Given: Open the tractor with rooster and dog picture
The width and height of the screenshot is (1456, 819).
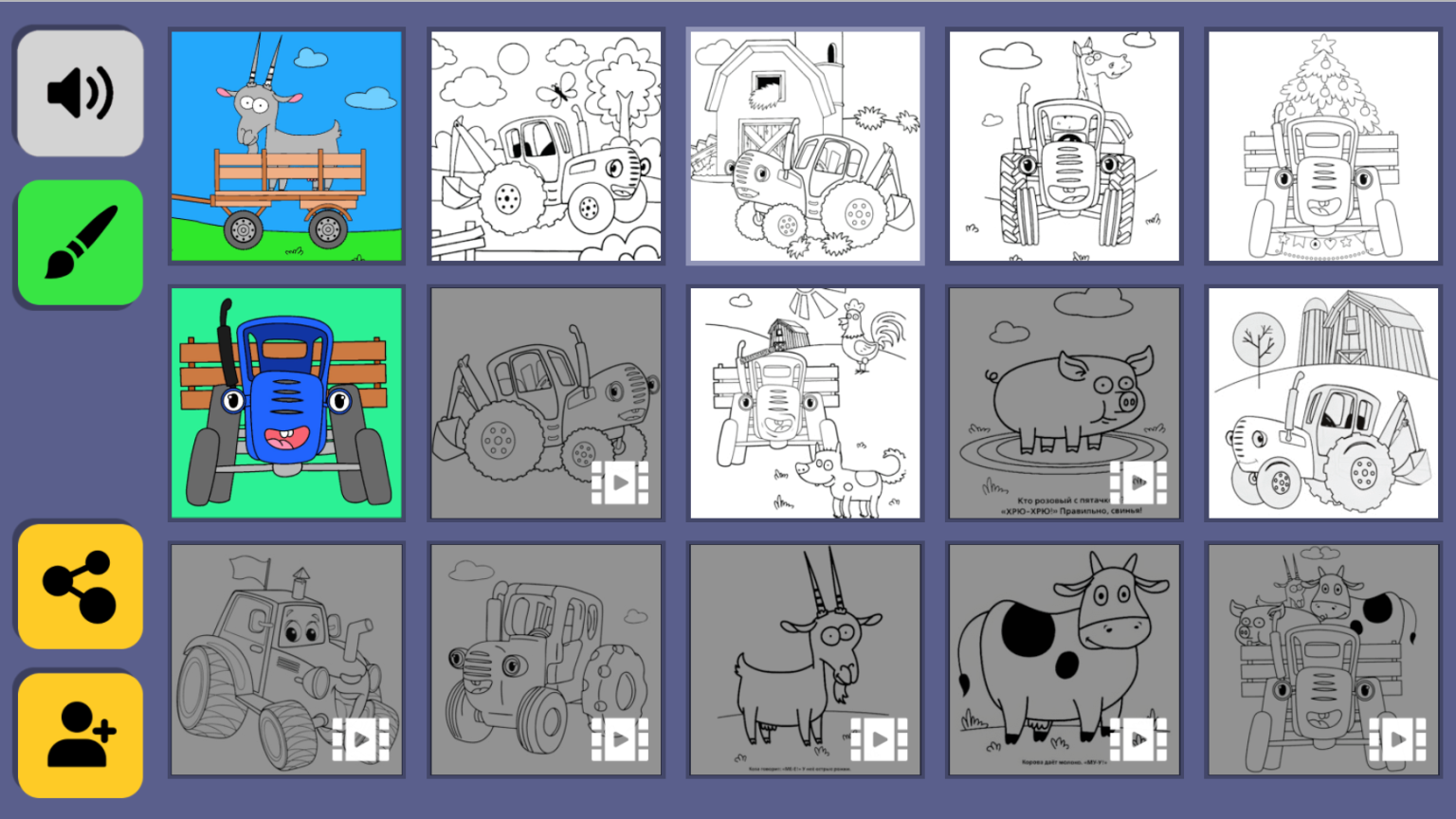Looking at the screenshot, I should tap(805, 403).
